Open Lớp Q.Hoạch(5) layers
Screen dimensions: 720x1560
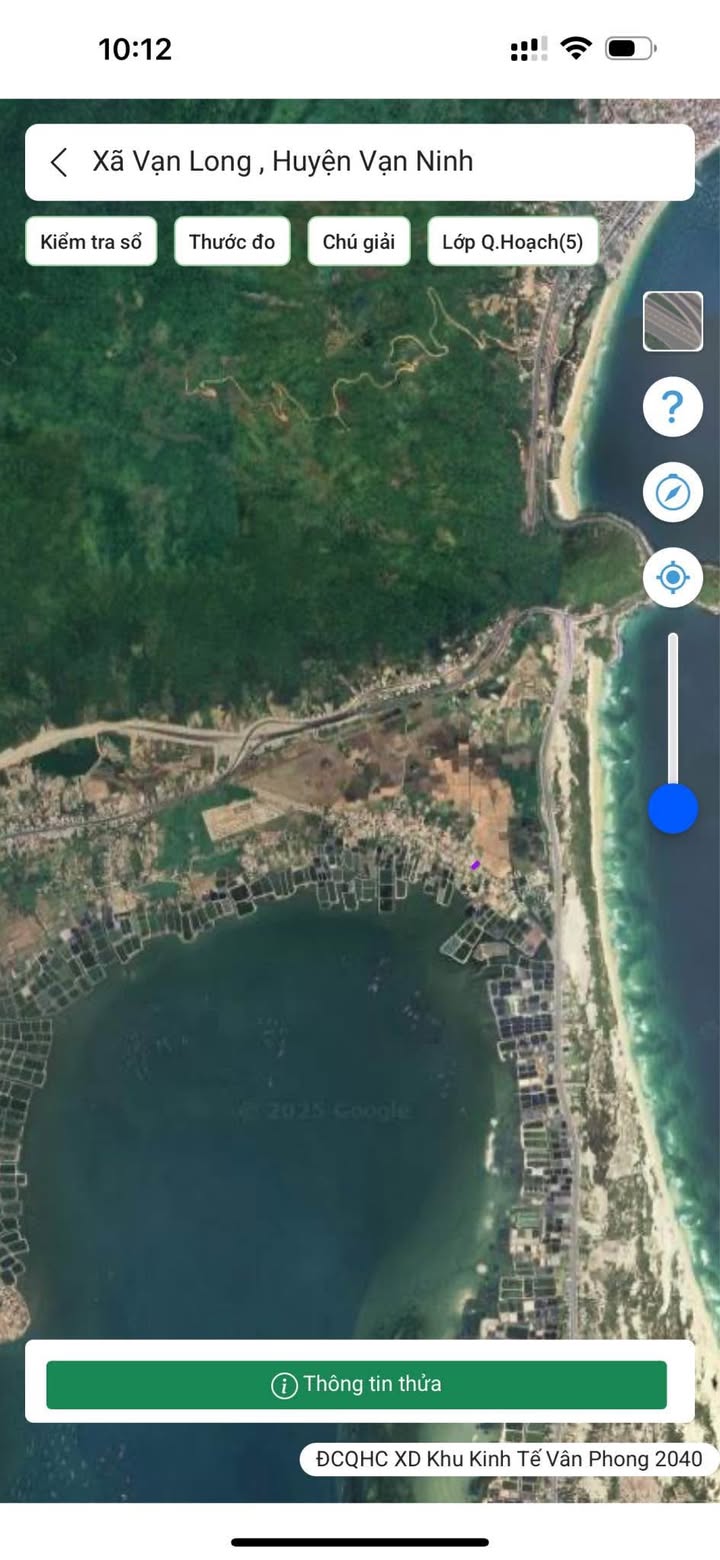pyautogui.click(x=513, y=242)
